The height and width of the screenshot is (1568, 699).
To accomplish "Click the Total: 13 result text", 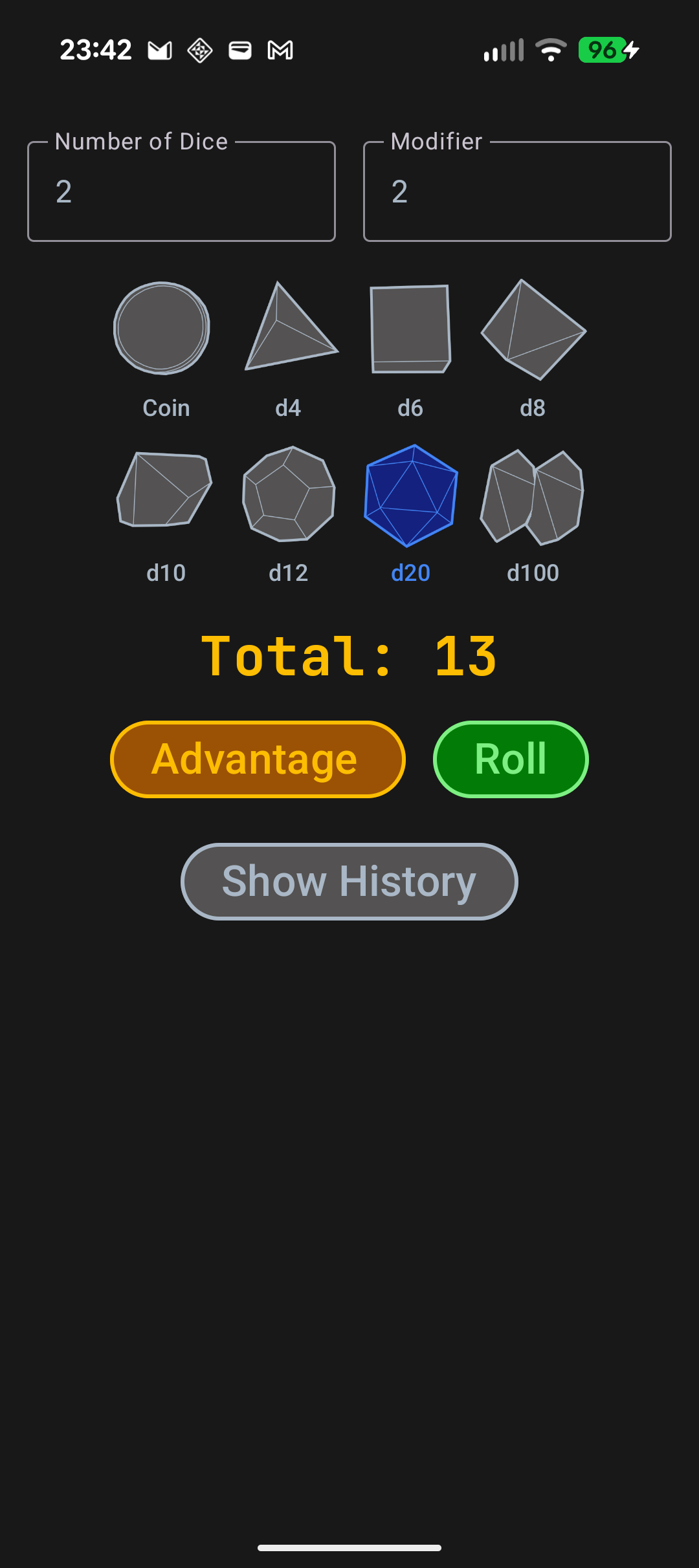I will click(x=349, y=655).
